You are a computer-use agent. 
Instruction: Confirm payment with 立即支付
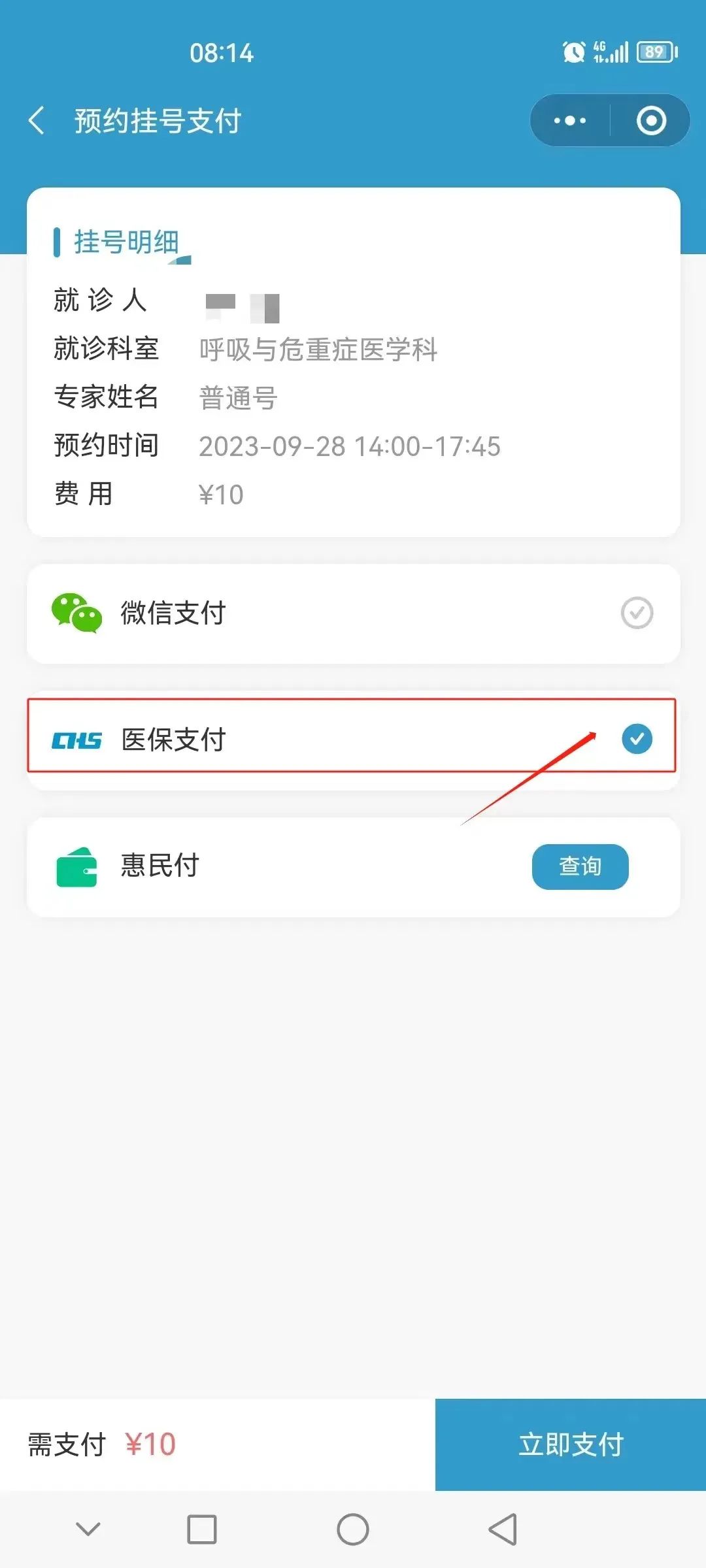click(x=570, y=1445)
